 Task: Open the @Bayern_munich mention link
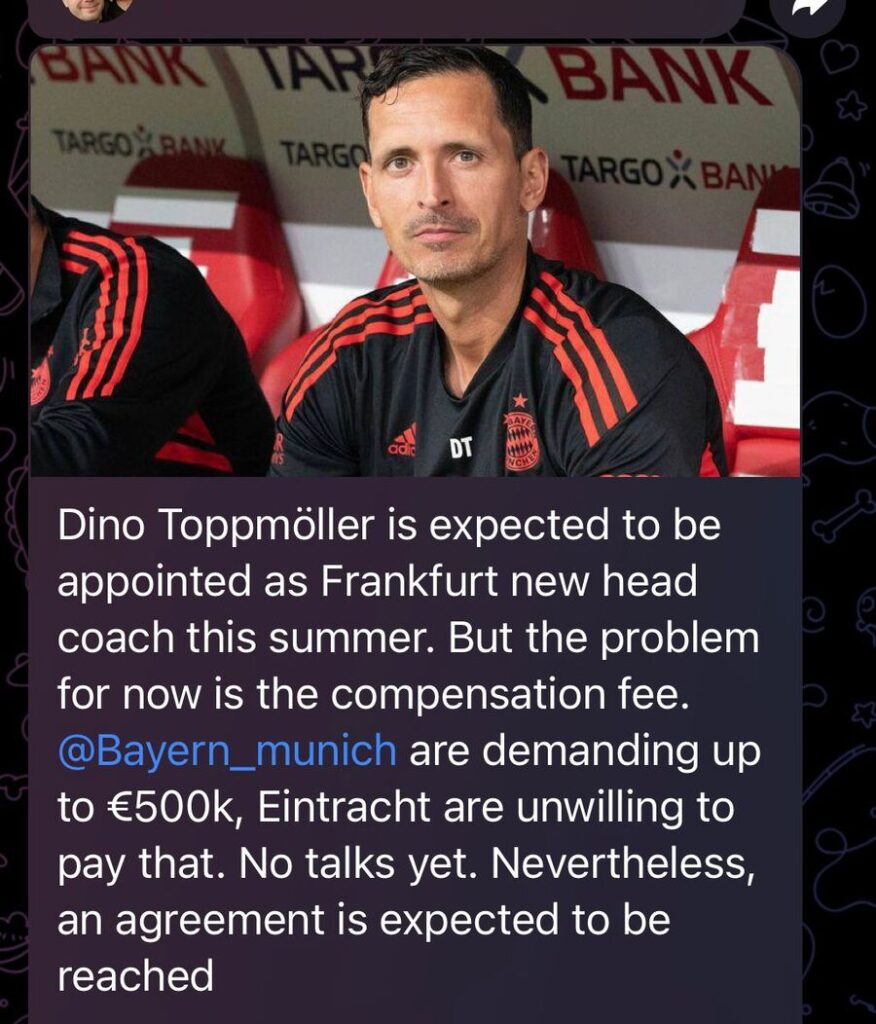point(227,749)
